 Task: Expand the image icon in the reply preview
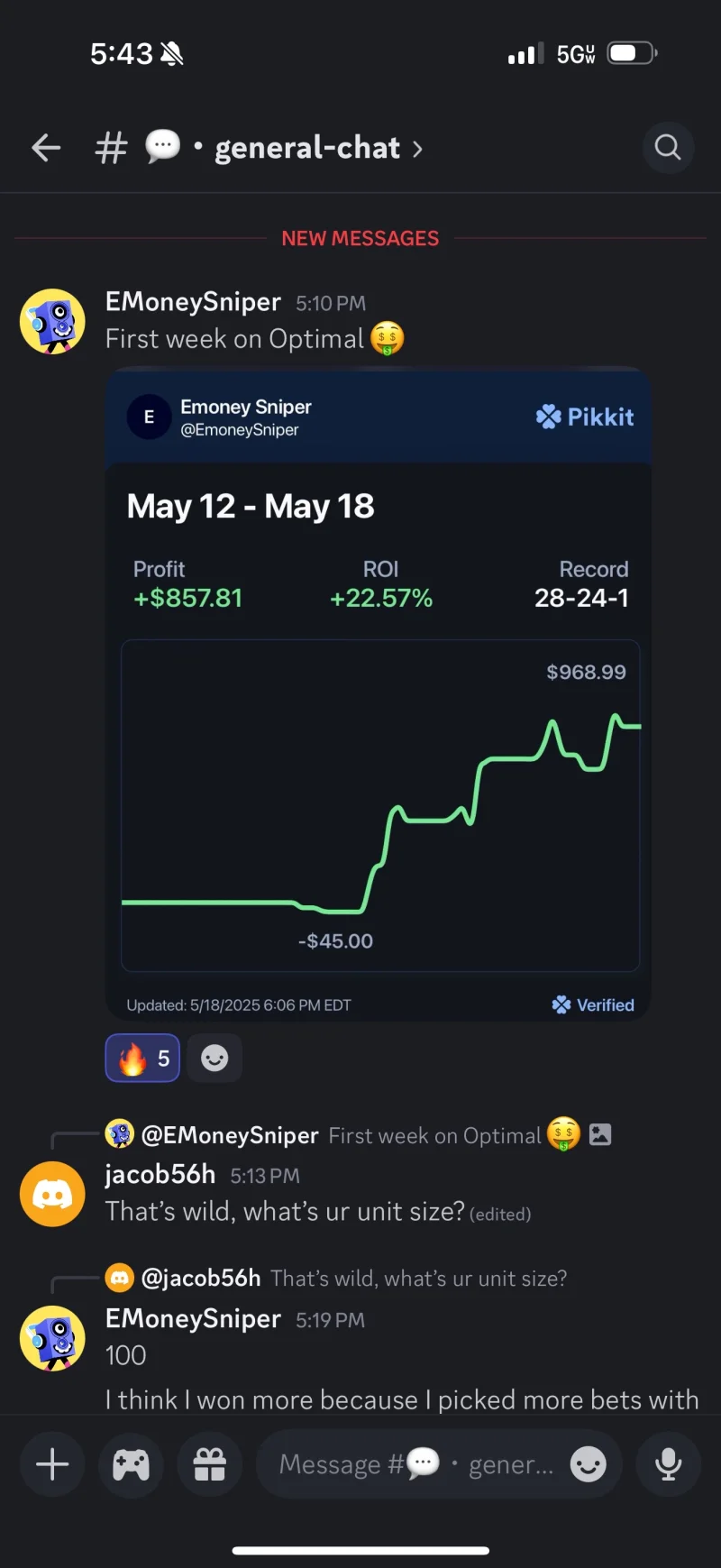(599, 1134)
